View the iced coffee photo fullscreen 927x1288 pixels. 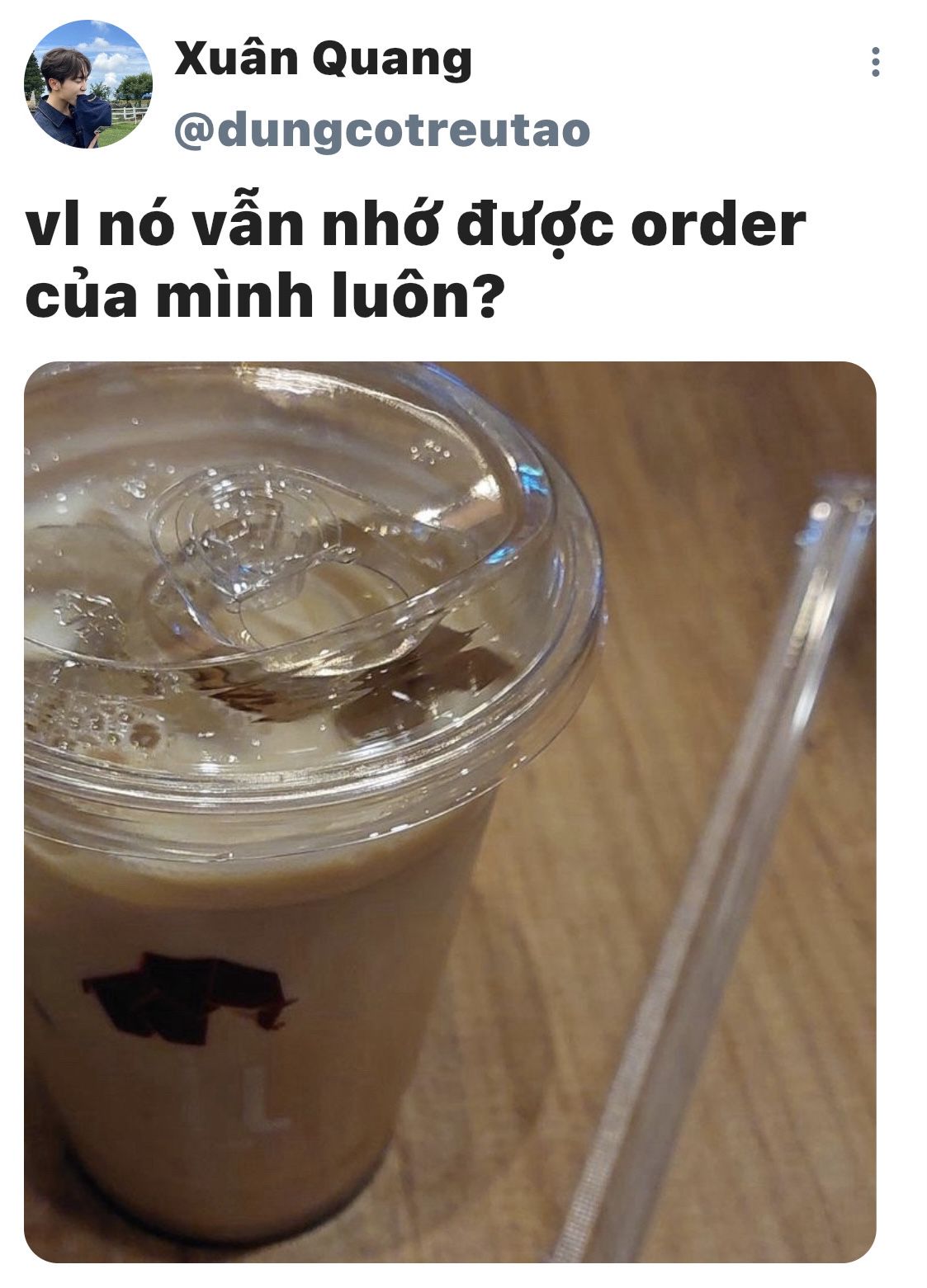coord(450,812)
